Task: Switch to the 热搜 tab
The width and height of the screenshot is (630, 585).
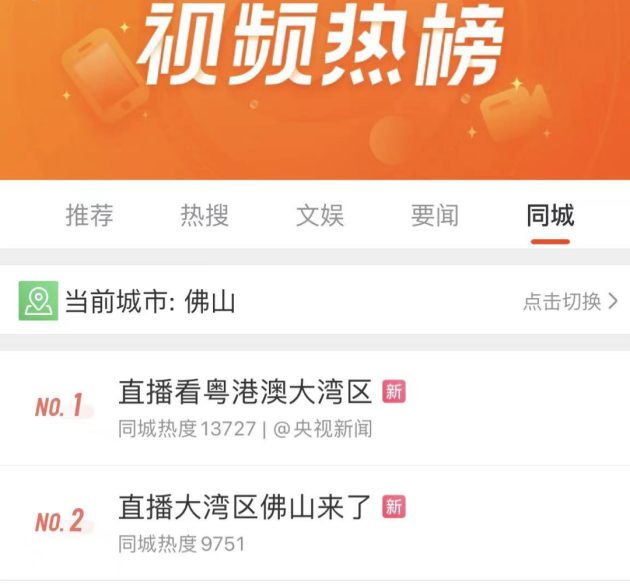Action: point(205,214)
